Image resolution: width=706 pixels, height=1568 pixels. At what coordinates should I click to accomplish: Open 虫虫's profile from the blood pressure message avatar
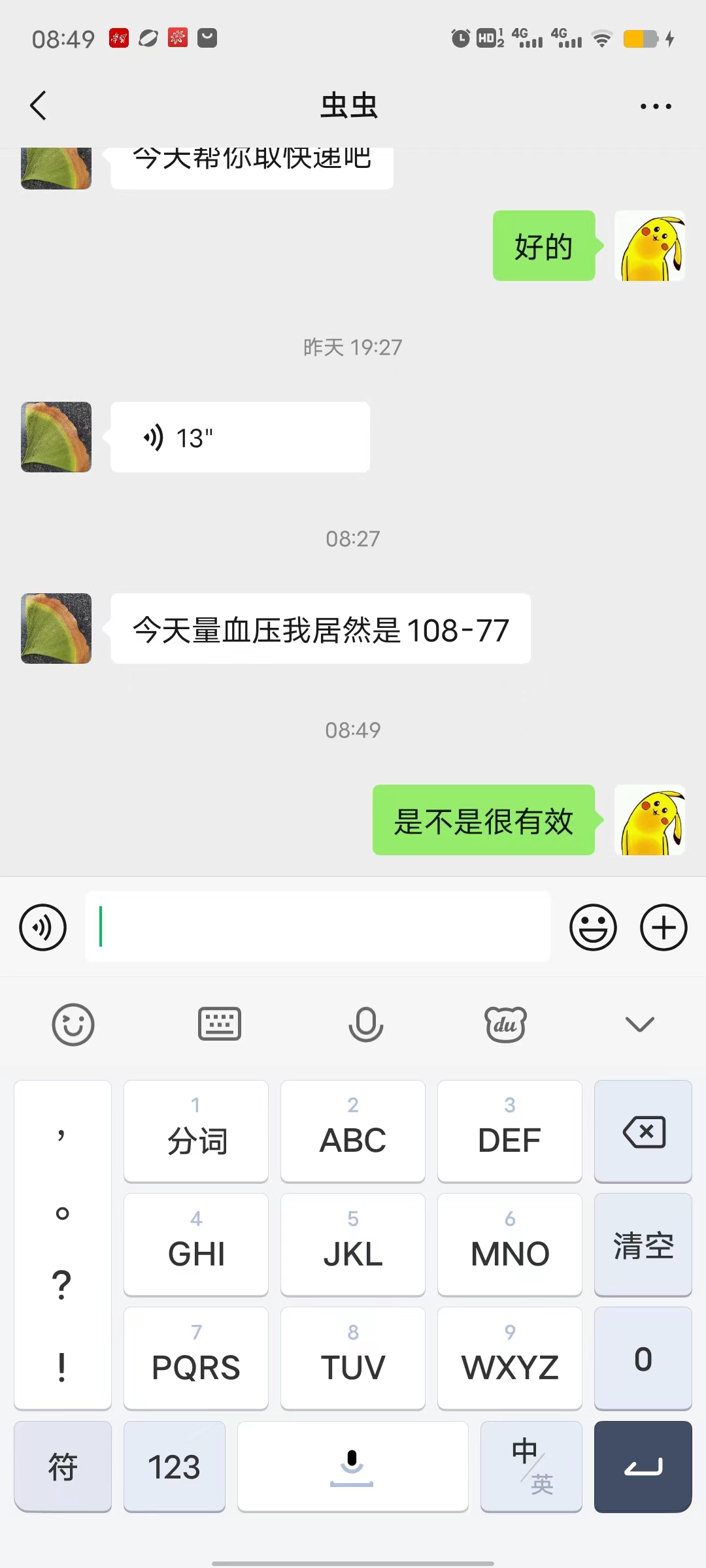click(x=56, y=629)
